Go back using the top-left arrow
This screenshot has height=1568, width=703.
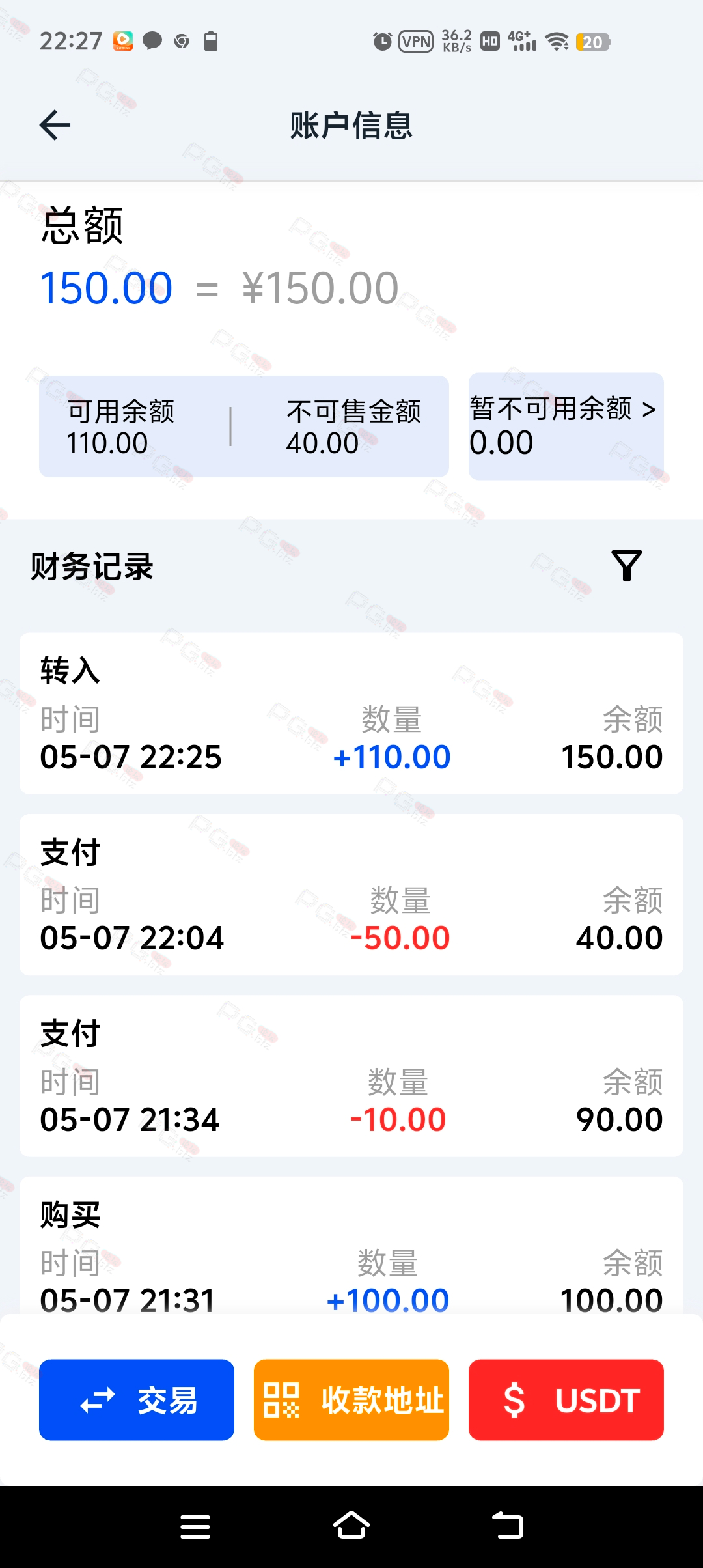[x=55, y=125]
